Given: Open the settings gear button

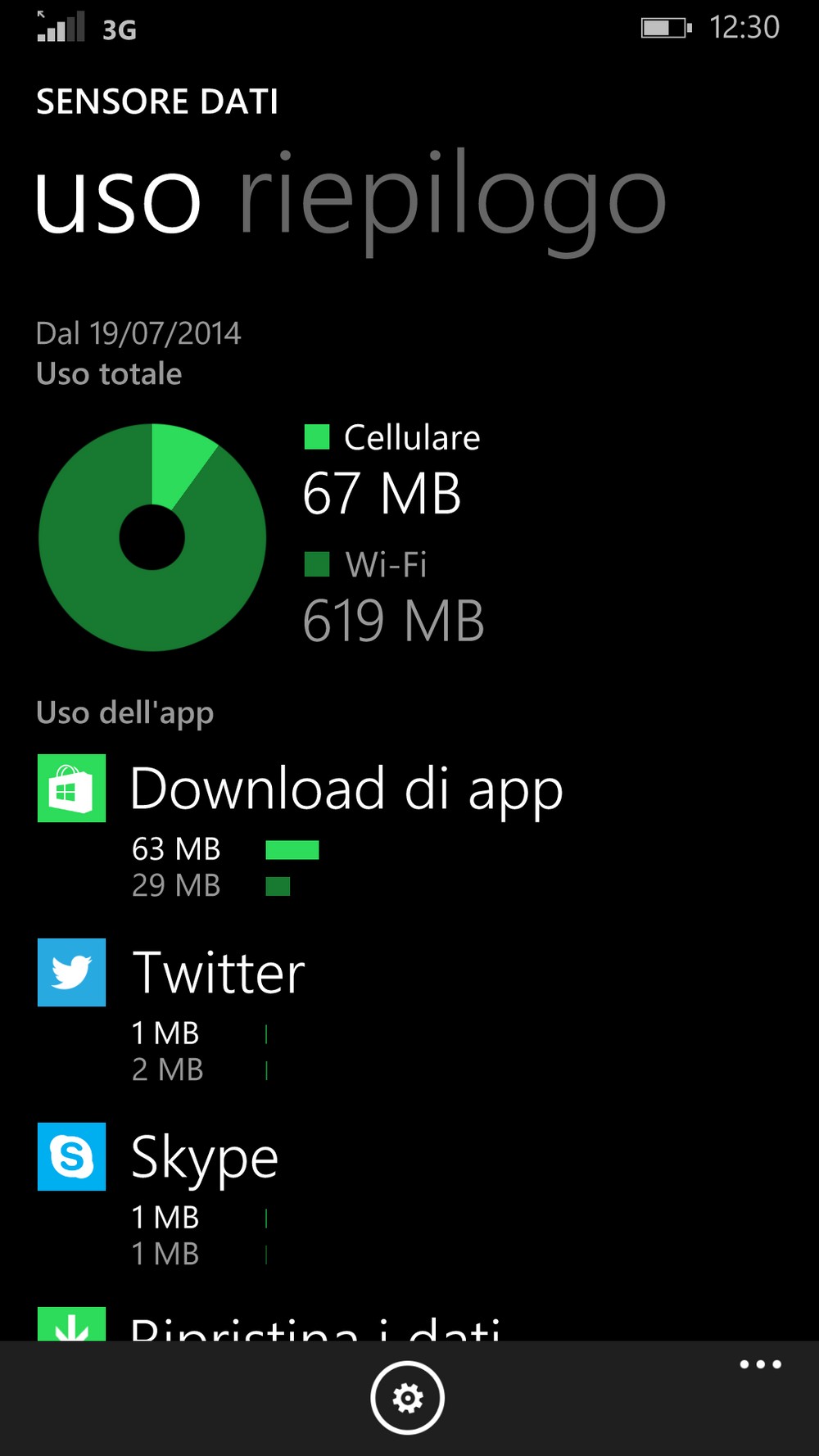Looking at the screenshot, I should coord(407,1398).
